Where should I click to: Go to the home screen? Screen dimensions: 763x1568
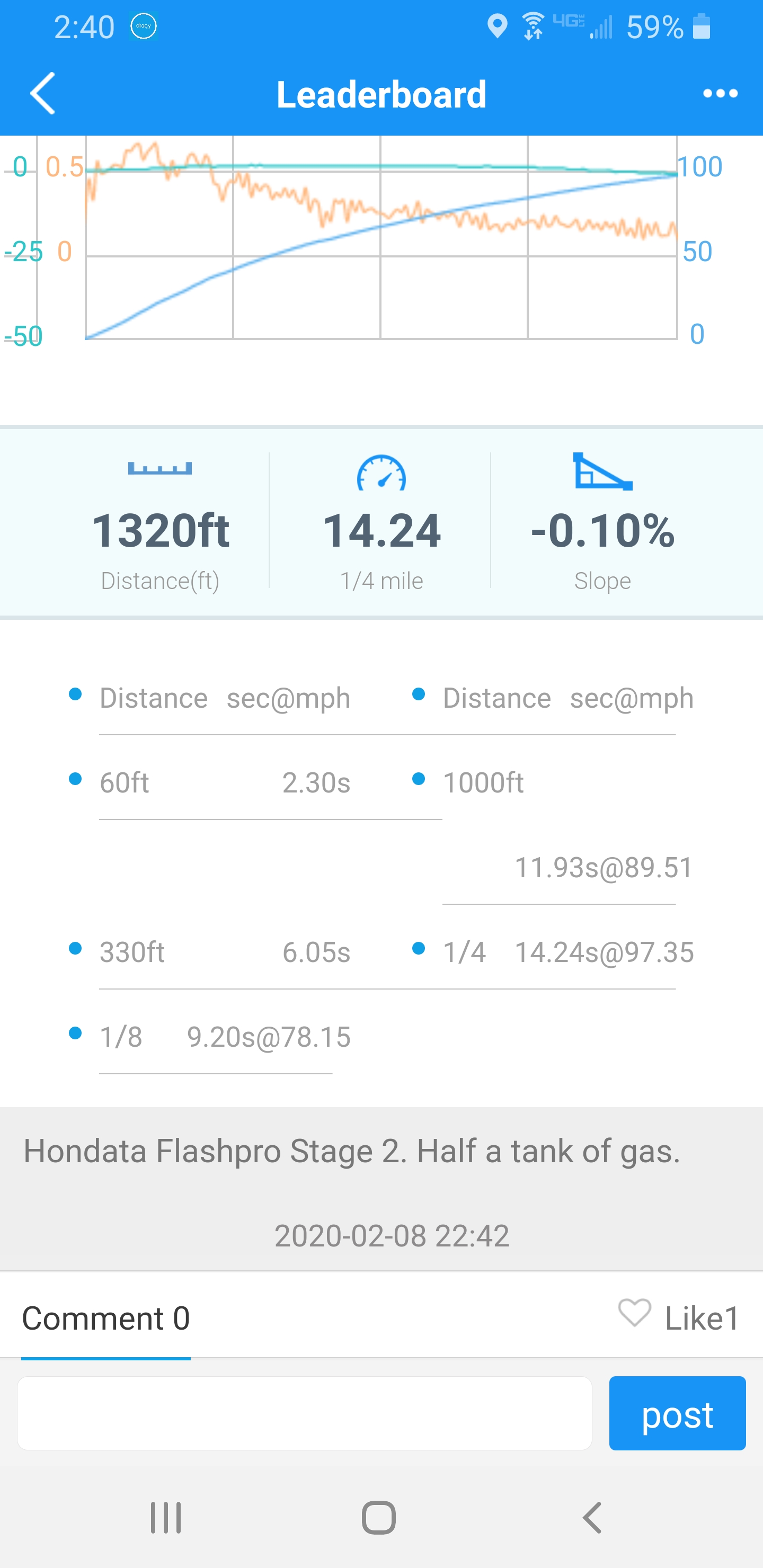coord(379,1518)
